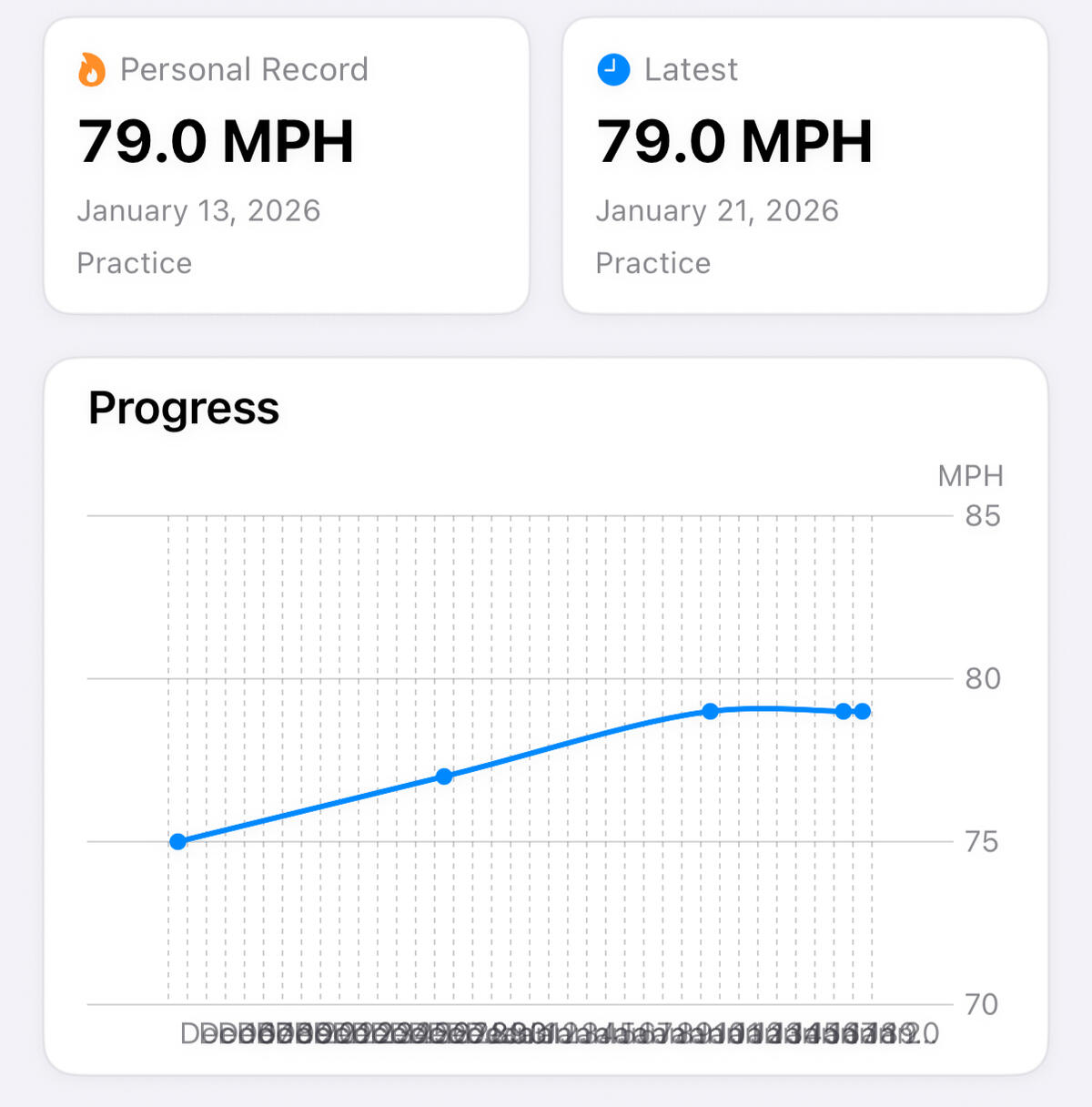Open the Latest speed card
This screenshot has width=1092, height=1107.
(x=804, y=166)
